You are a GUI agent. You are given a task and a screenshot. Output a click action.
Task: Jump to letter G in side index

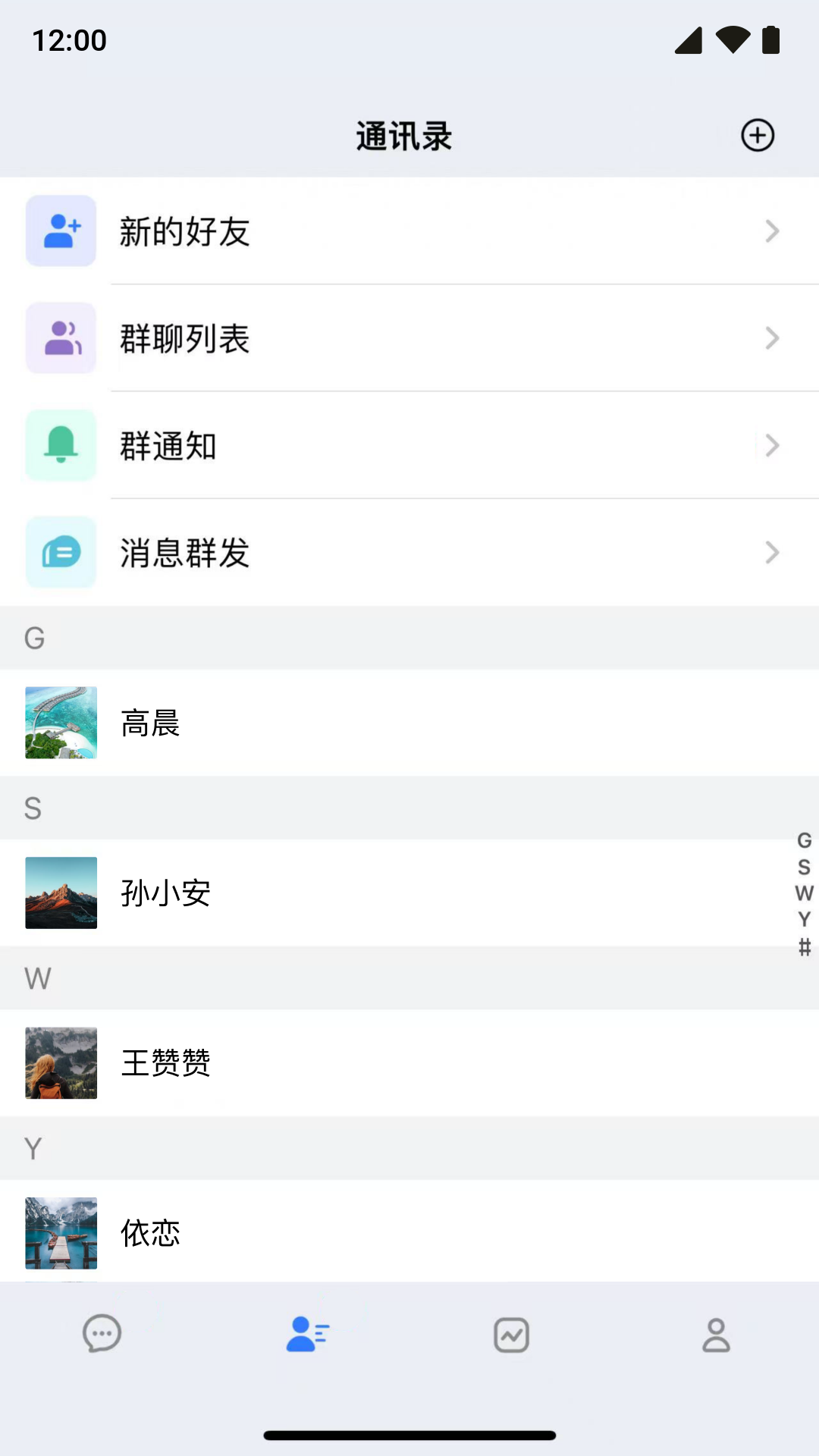(805, 840)
